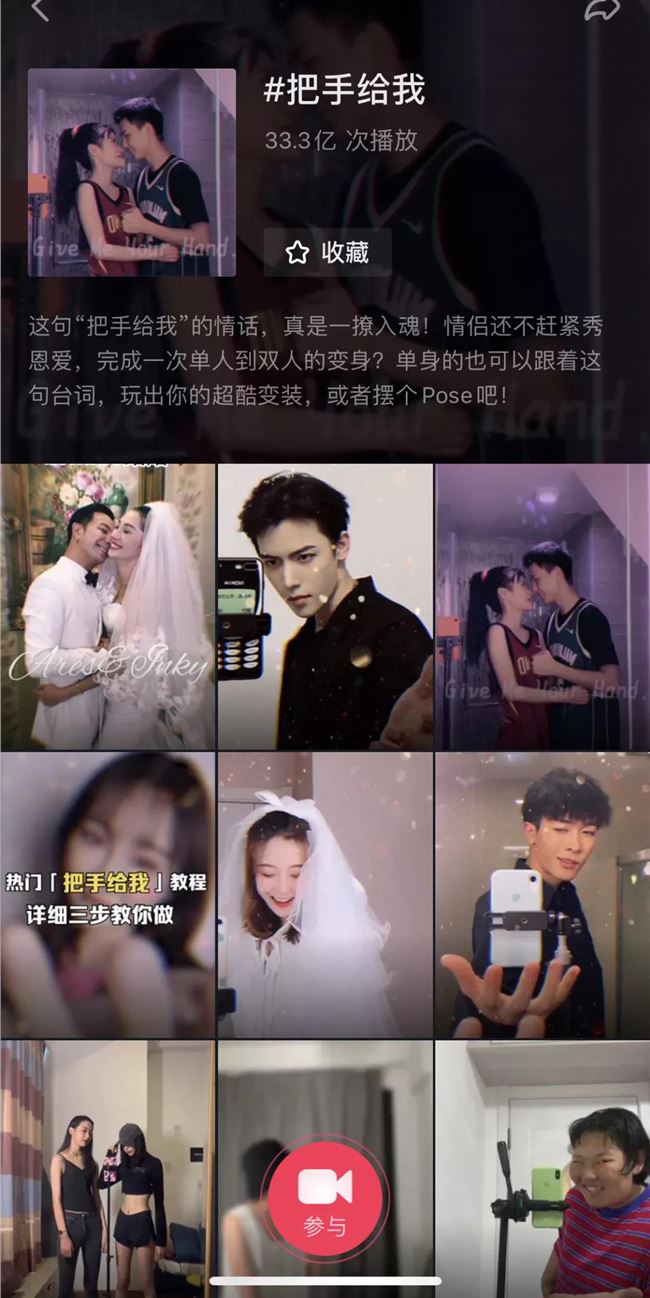Open the 把手给我 tutorial video
Viewport: 650px width, 1298px height.
(x=108, y=895)
